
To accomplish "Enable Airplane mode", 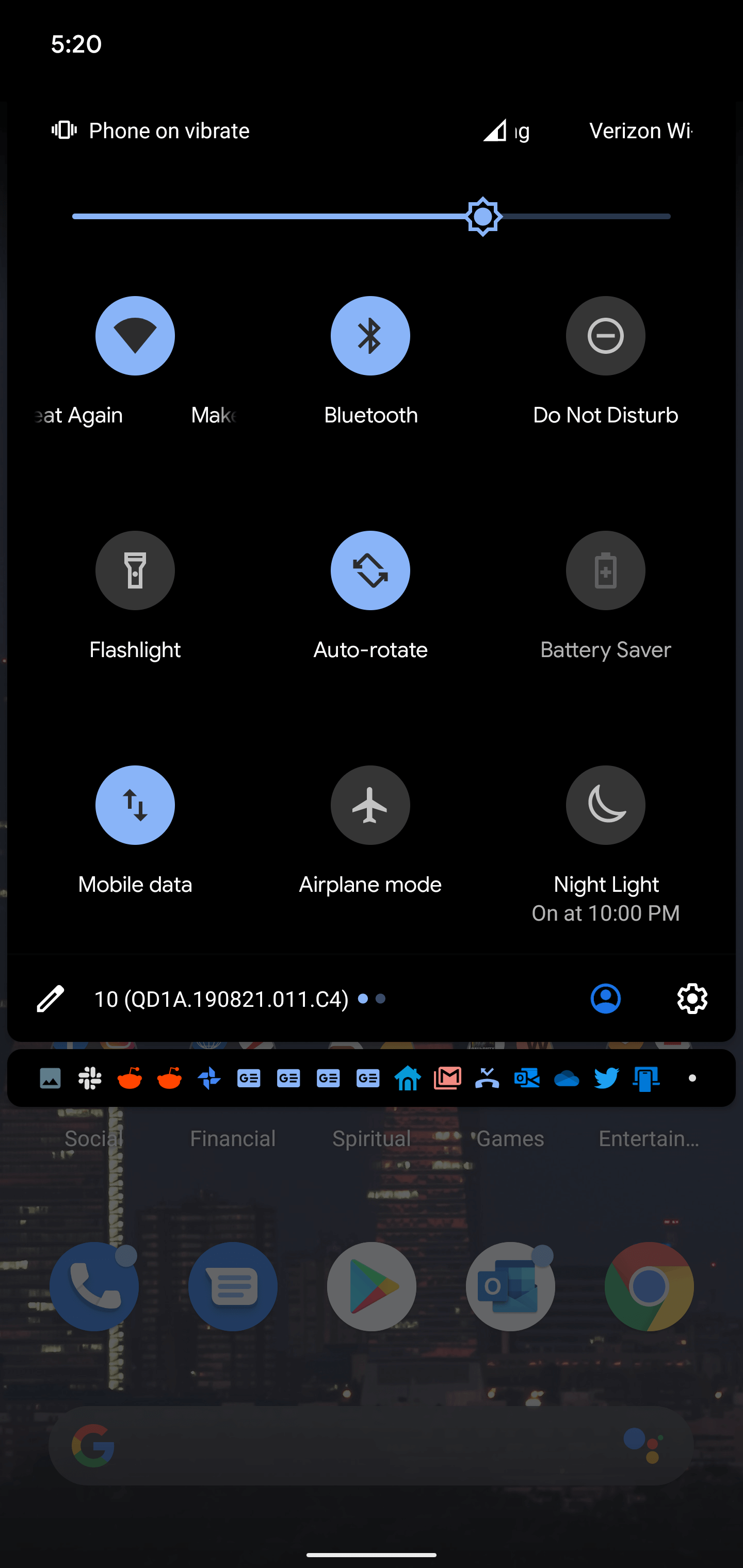I will [x=370, y=805].
